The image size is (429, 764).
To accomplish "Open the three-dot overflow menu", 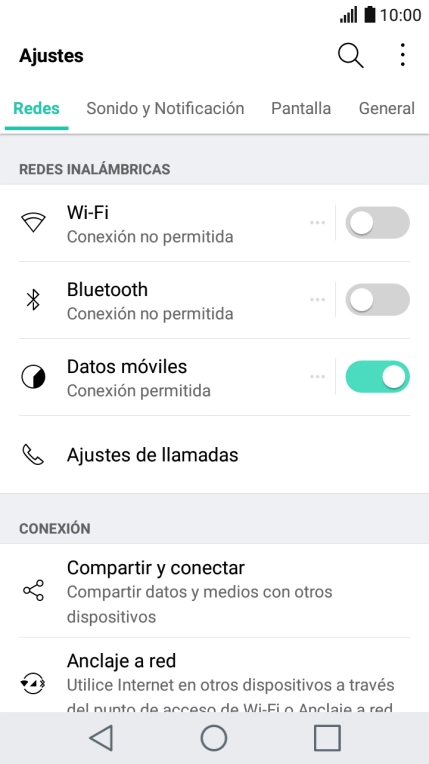I will tap(403, 55).
